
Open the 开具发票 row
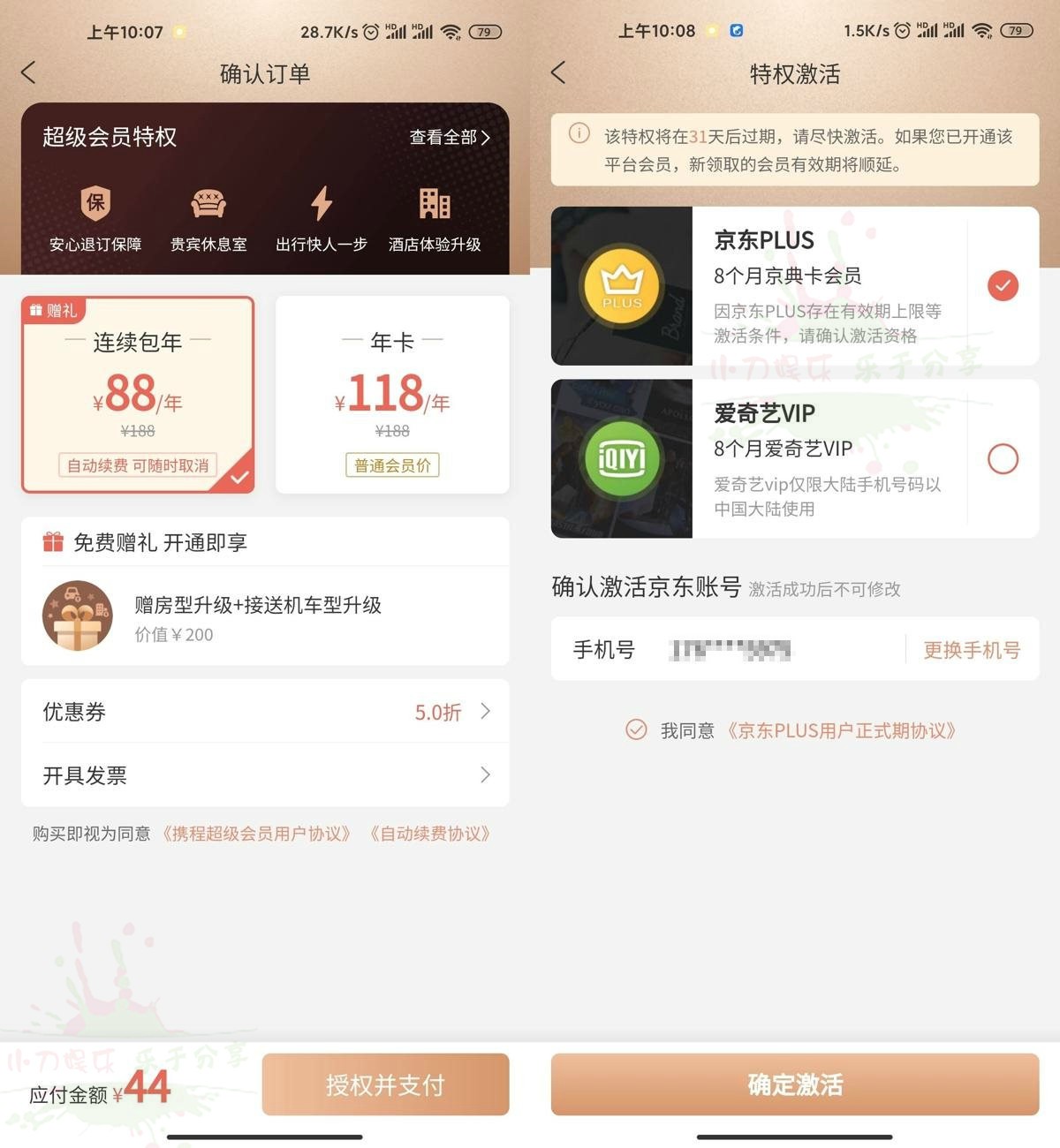[265, 775]
